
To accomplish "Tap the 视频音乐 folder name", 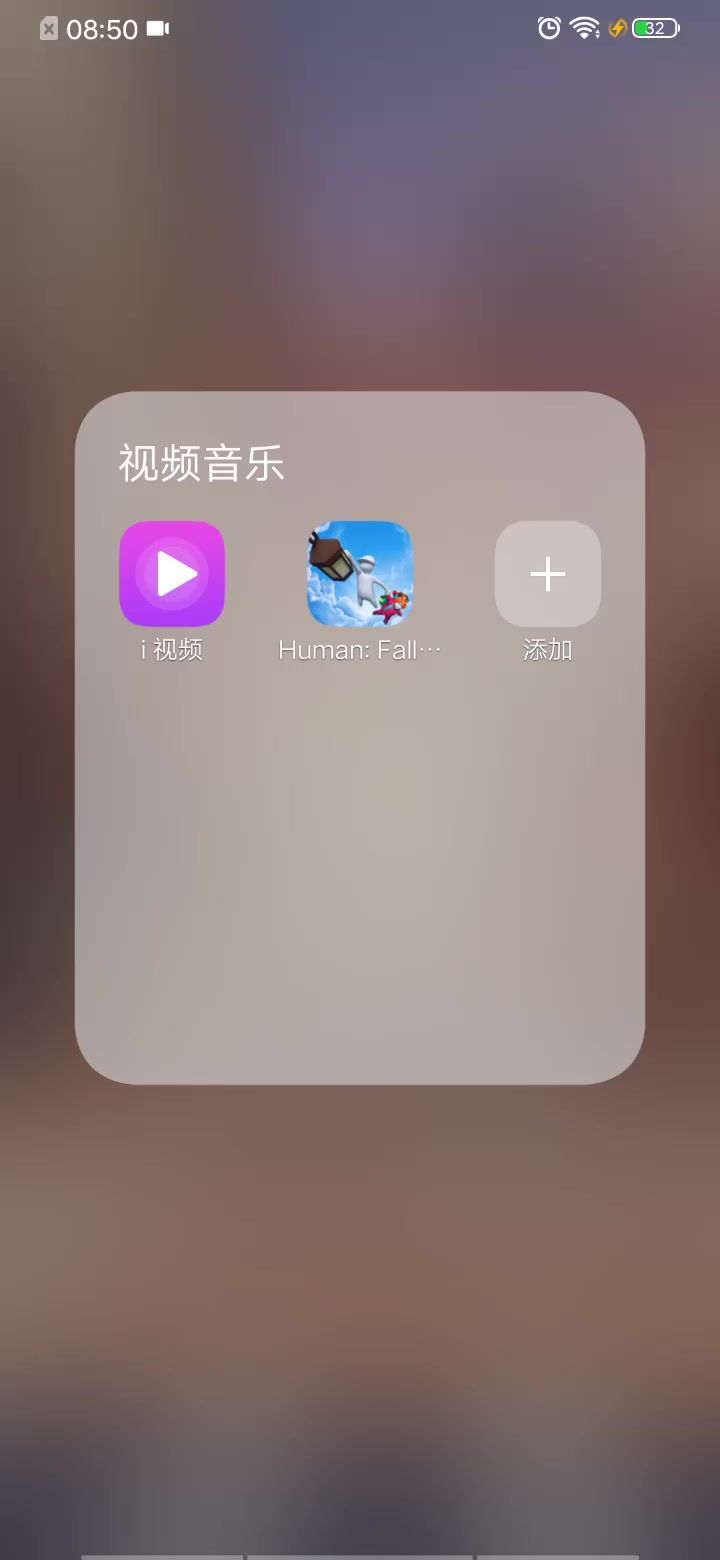I will tap(202, 464).
